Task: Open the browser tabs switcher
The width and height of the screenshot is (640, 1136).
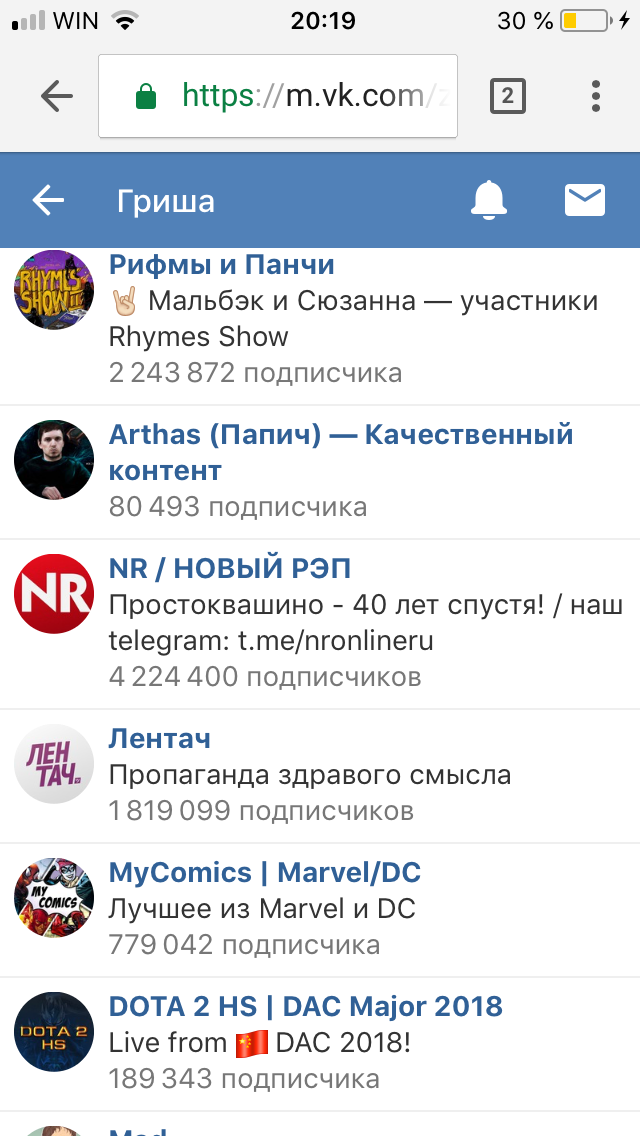Action: (507, 96)
